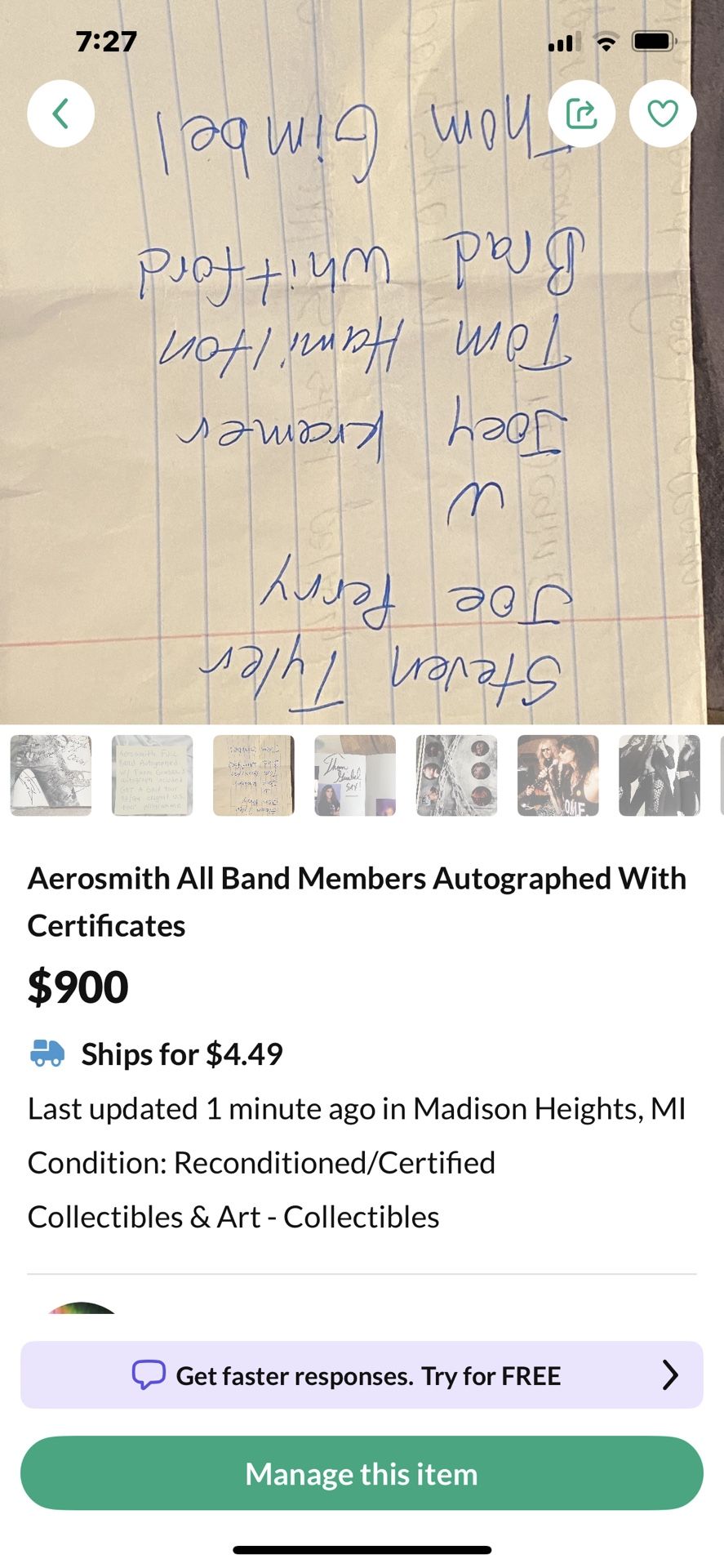The height and width of the screenshot is (1568, 724).
Task: Select second thumbnail with handwritten note
Action: [152, 775]
